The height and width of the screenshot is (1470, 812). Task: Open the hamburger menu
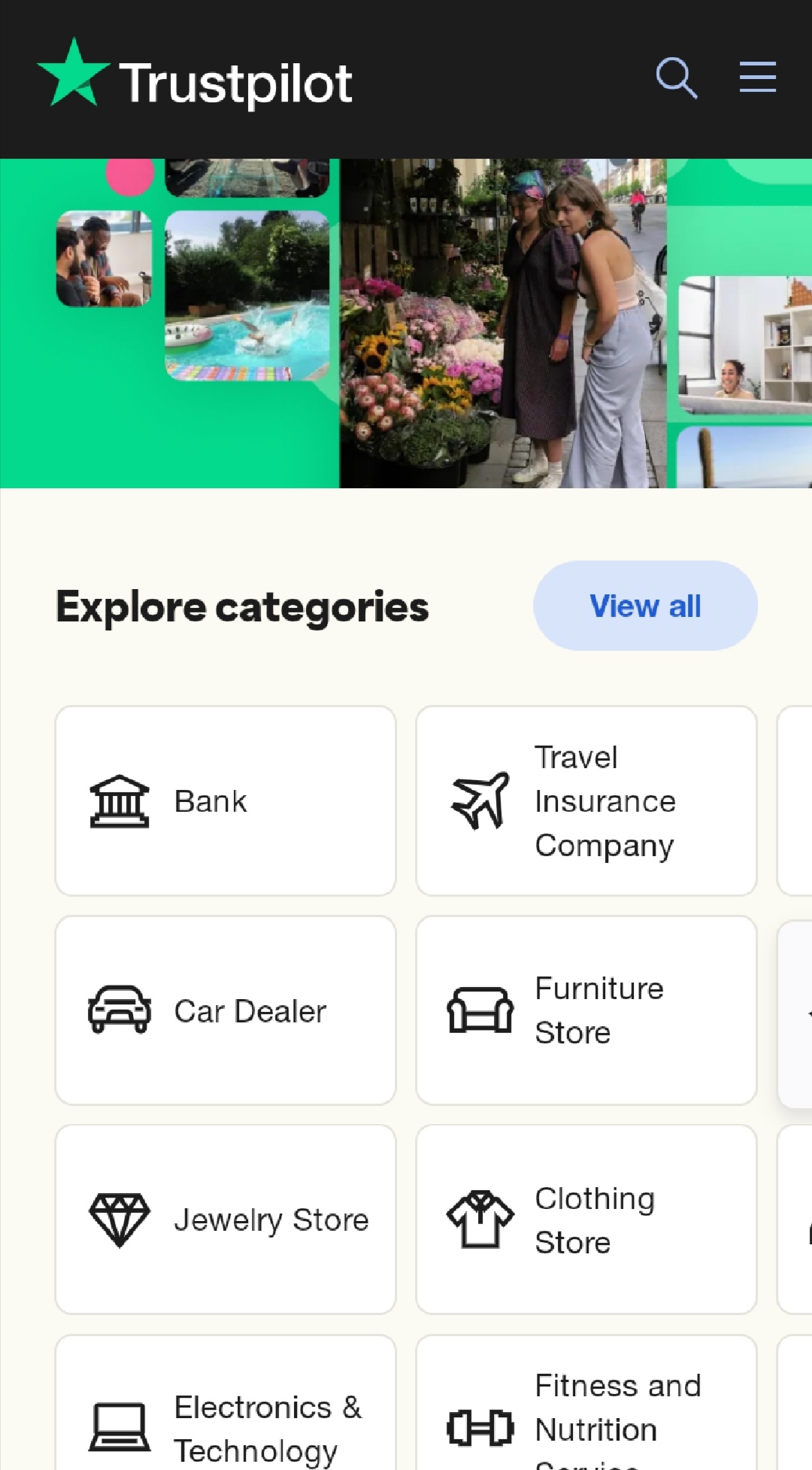click(757, 77)
